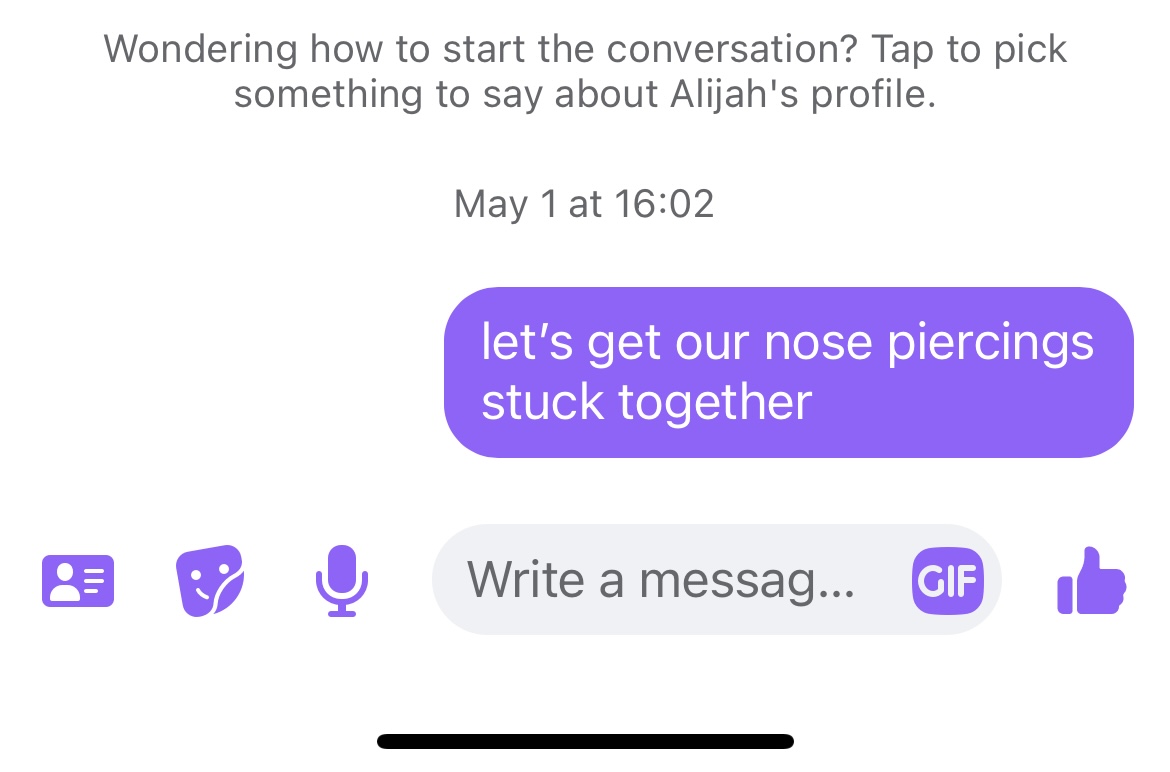Open the sticker picker

(209, 580)
